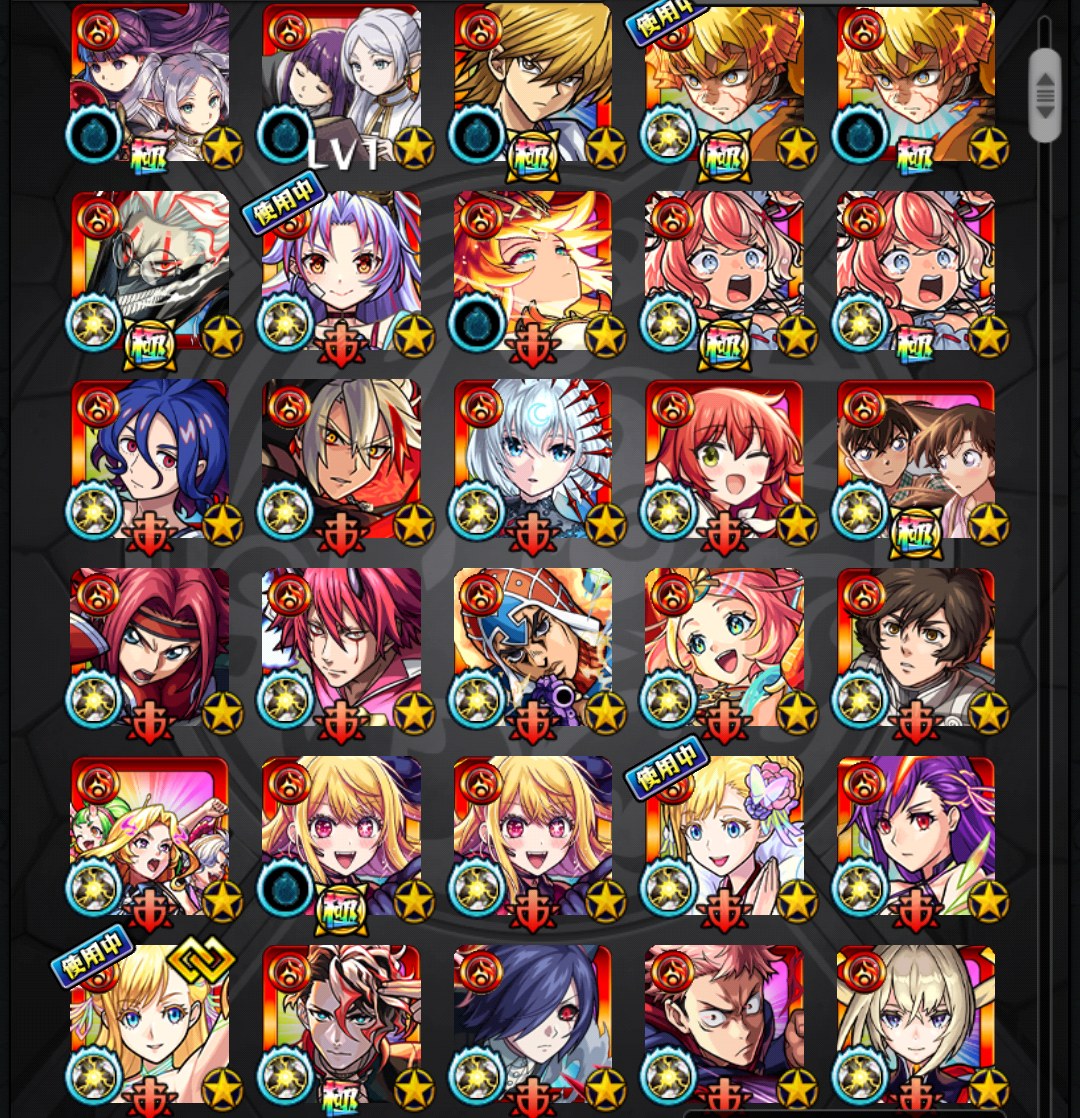Select the in-use blonde girl with flower hairpiece

point(724,836)
